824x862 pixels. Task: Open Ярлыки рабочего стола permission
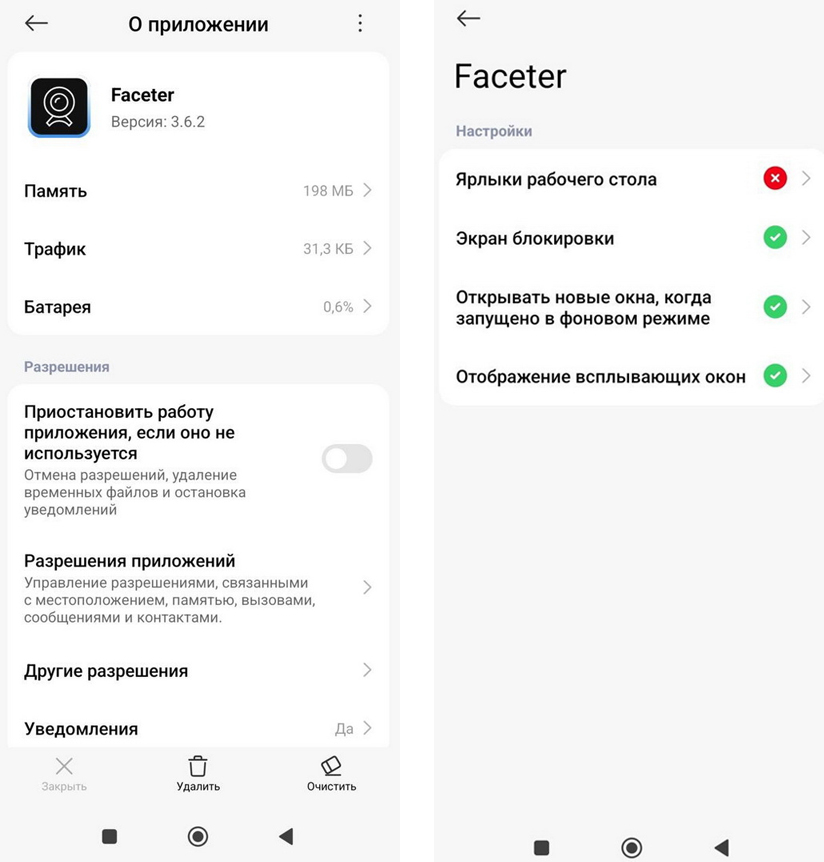click(632, 179)
